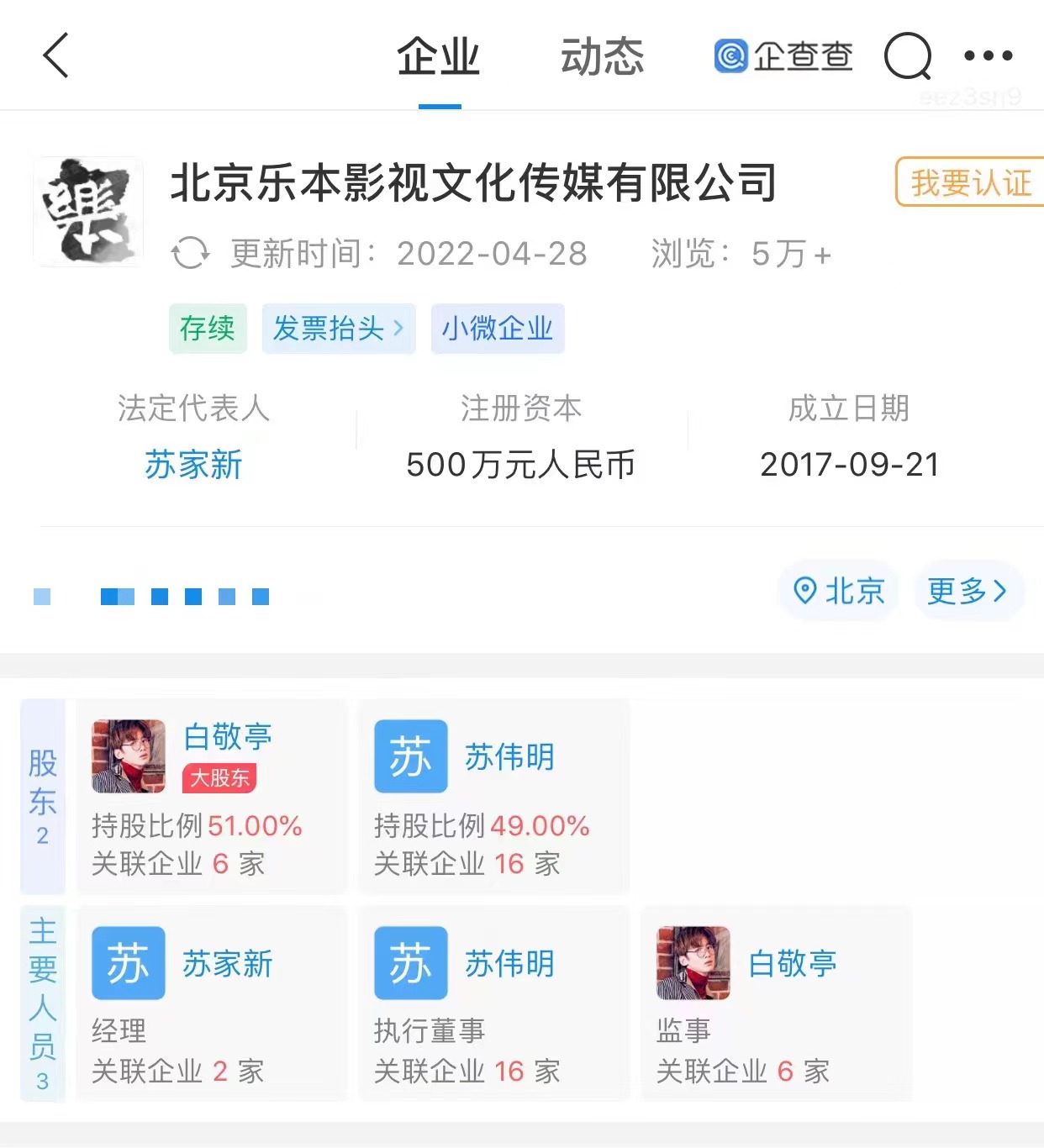
Task: Open shareholder card 苏伟明 with 49.00%
Action: (x=493, y=796)
